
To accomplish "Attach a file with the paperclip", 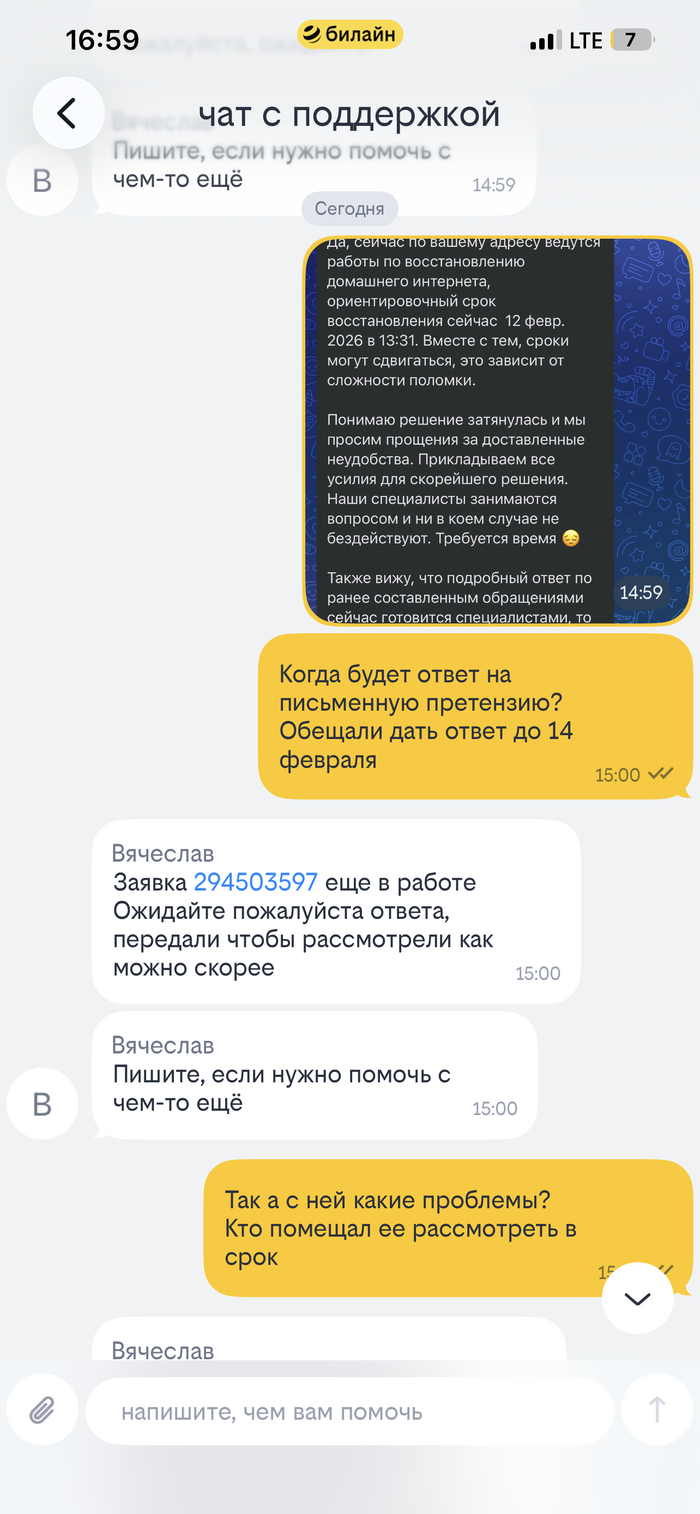I will [x=42, y=1411].
